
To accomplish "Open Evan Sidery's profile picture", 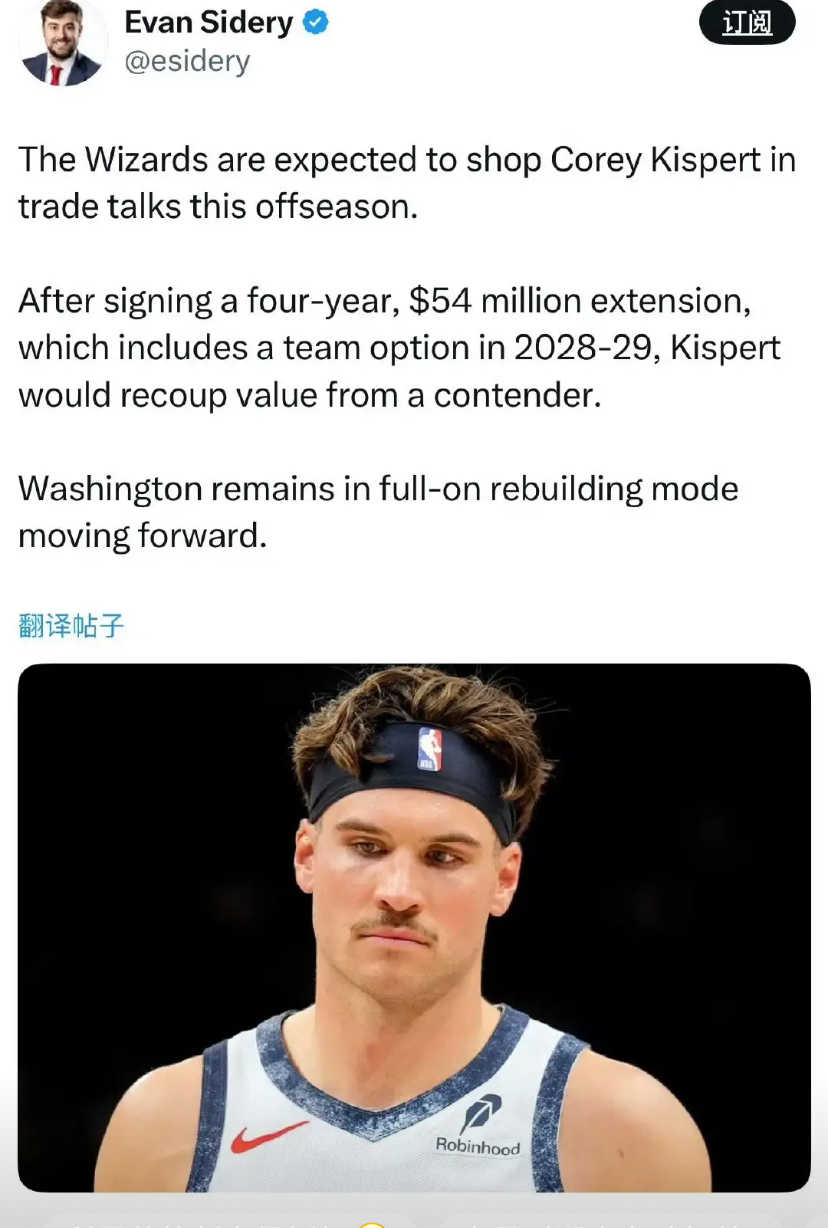I will (62, 43).
